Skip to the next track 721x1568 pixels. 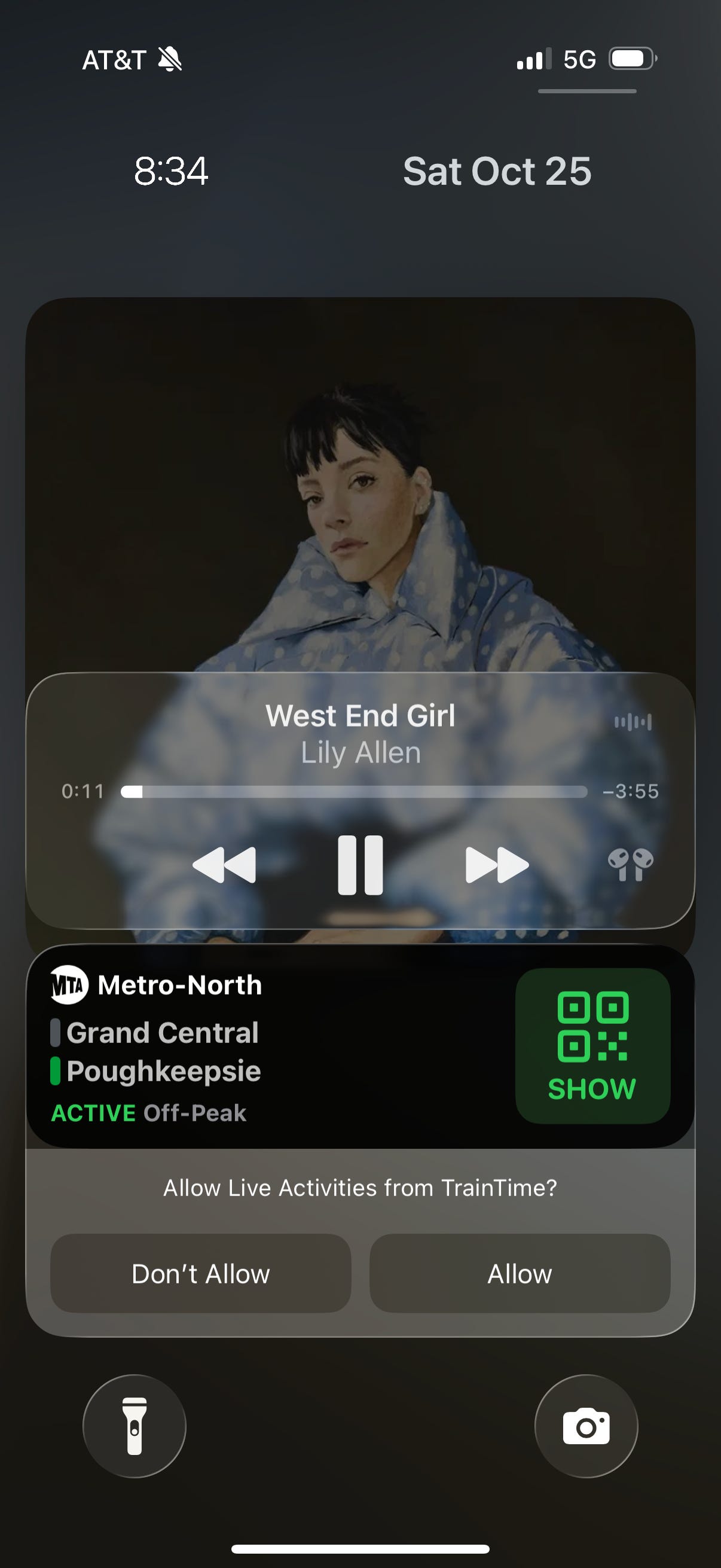tap(496, 865)
